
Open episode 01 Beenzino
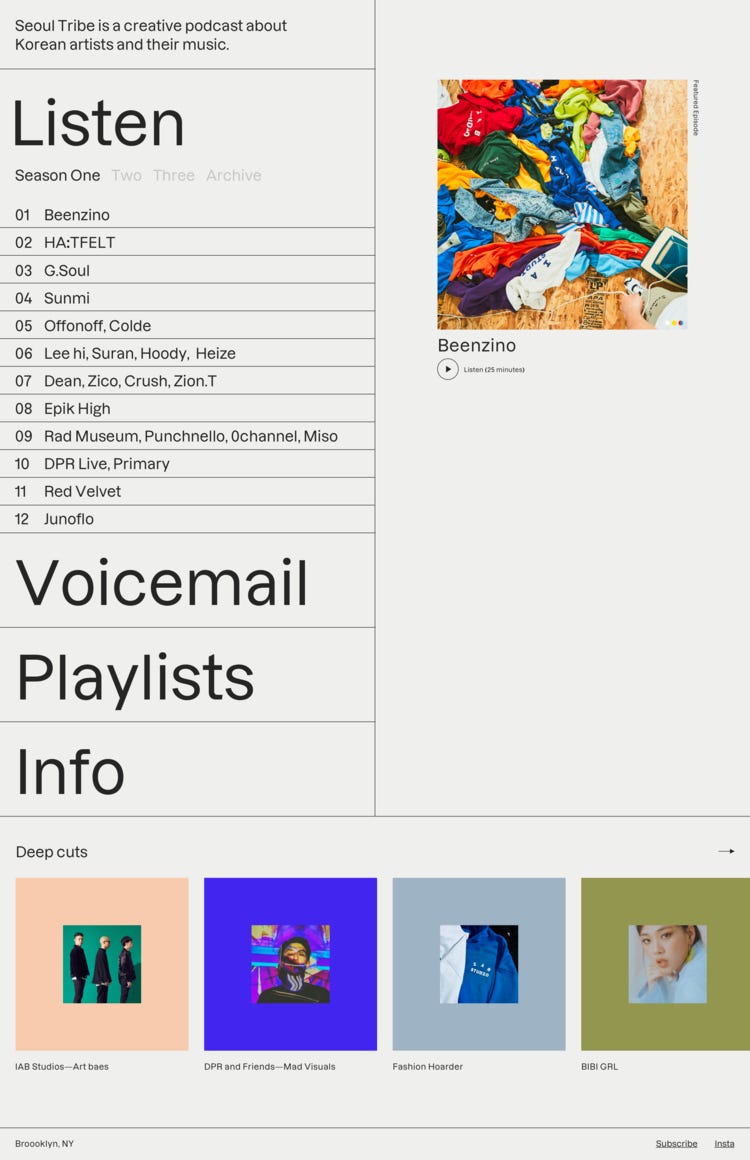click(x=77, y=215)
